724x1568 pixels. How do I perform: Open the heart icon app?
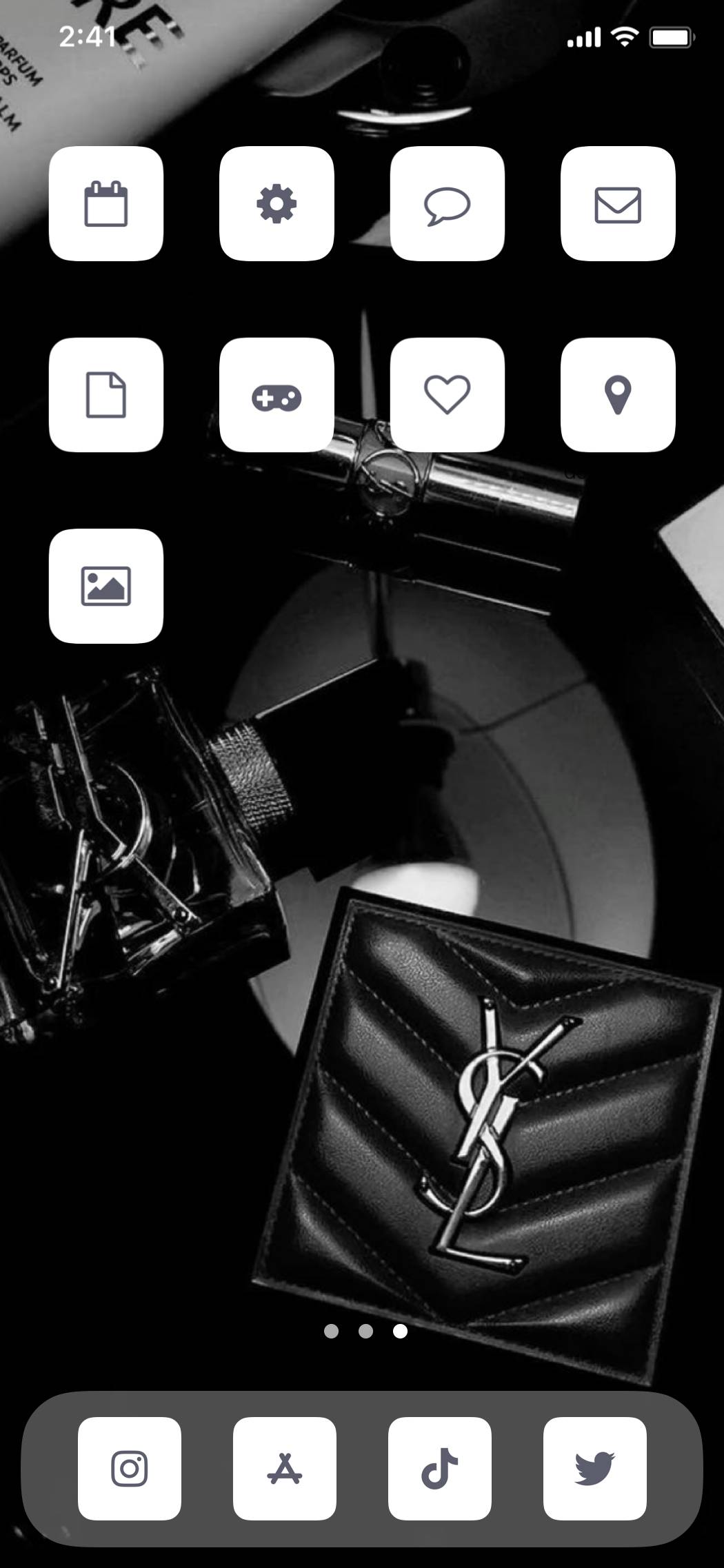(x=447, y=395)
